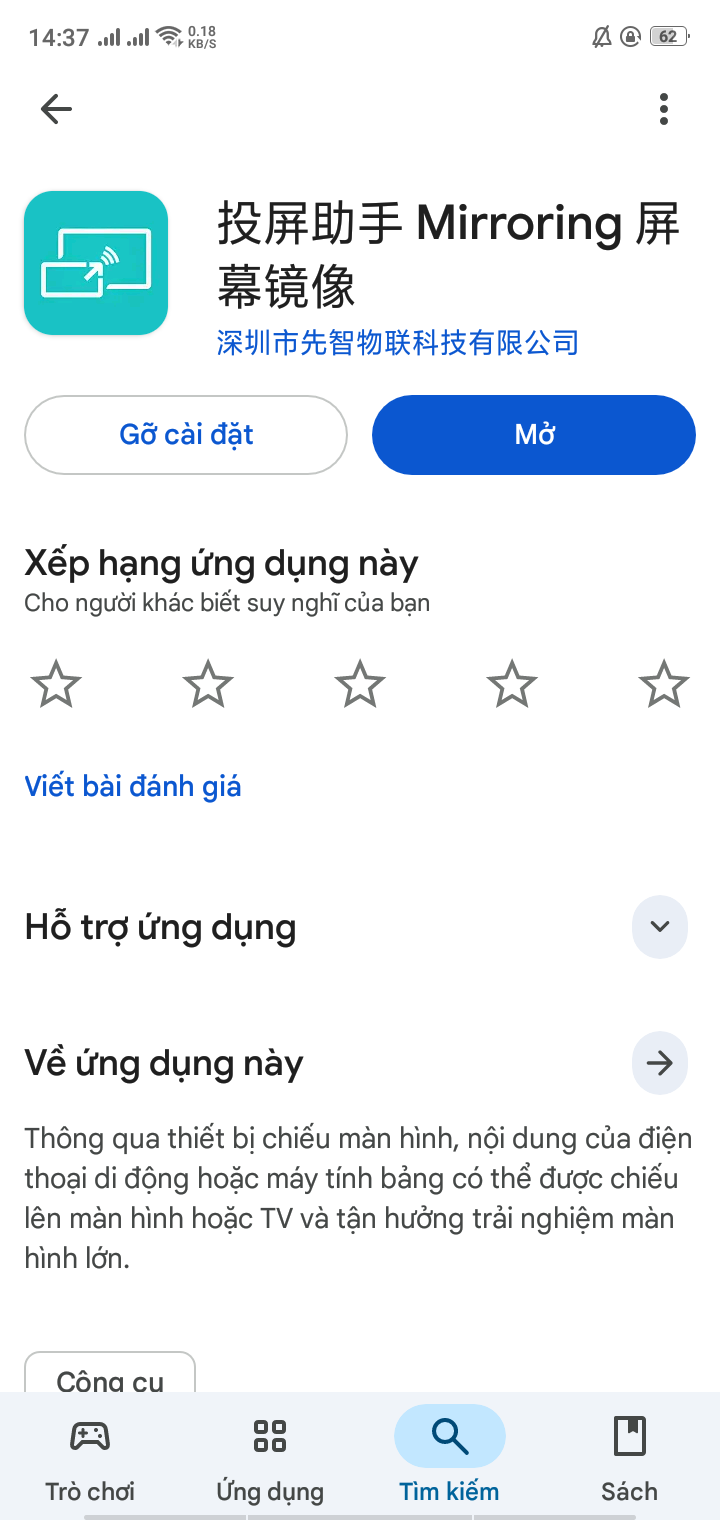Give the app five stars
The height and width of the screenshot is (1520, 720).
pos(664,684)
